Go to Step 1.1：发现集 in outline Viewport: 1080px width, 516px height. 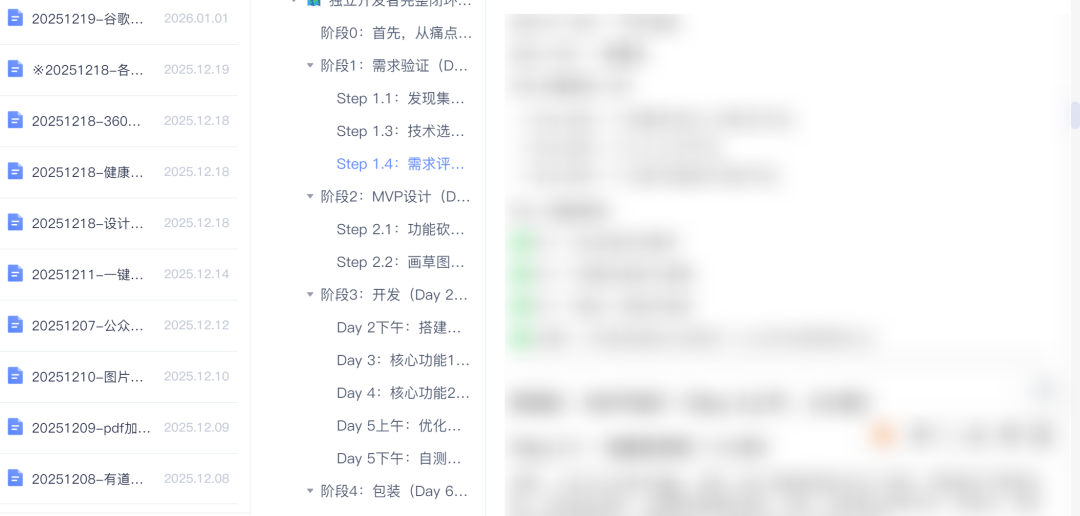(x=401, y=98)
